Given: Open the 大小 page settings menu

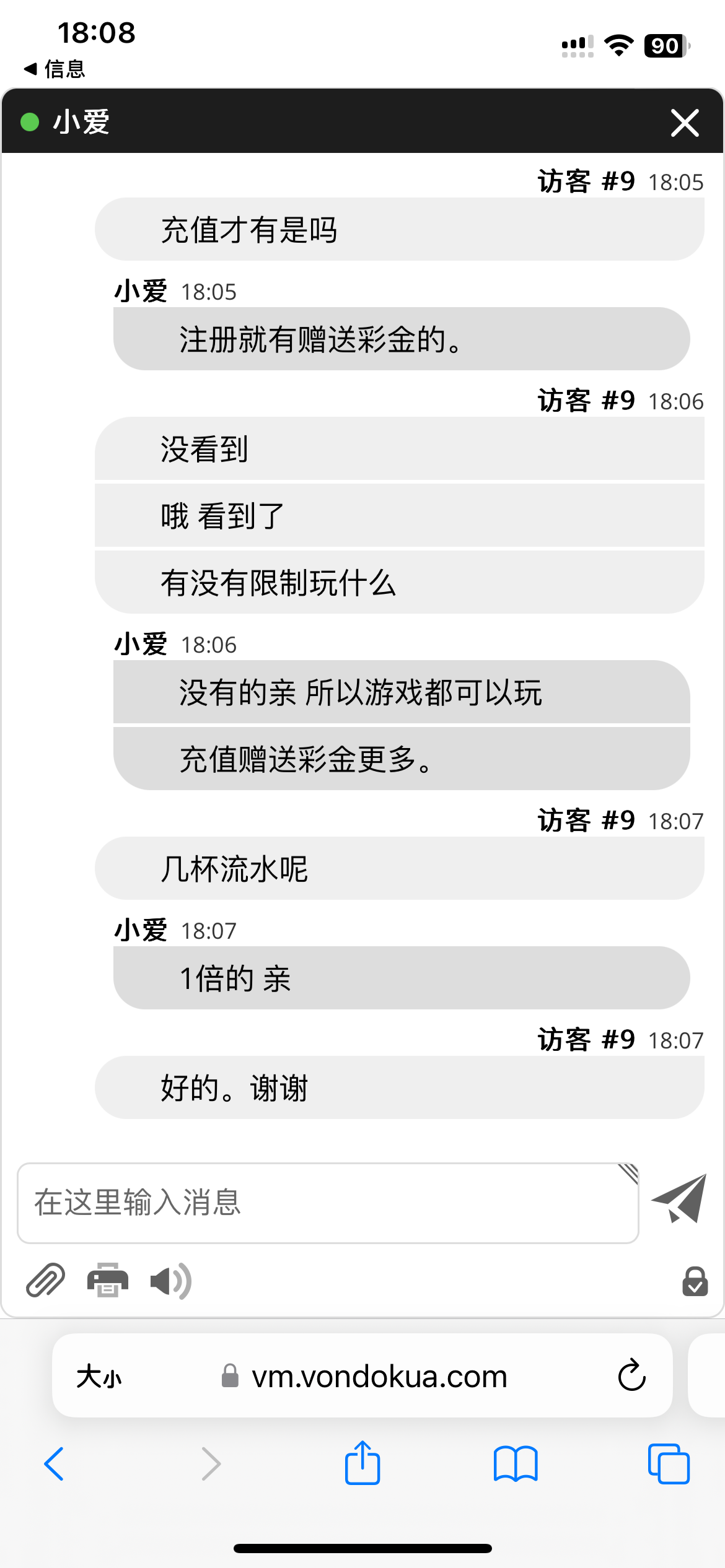Looking at the screenshot, I should 99,1377.
